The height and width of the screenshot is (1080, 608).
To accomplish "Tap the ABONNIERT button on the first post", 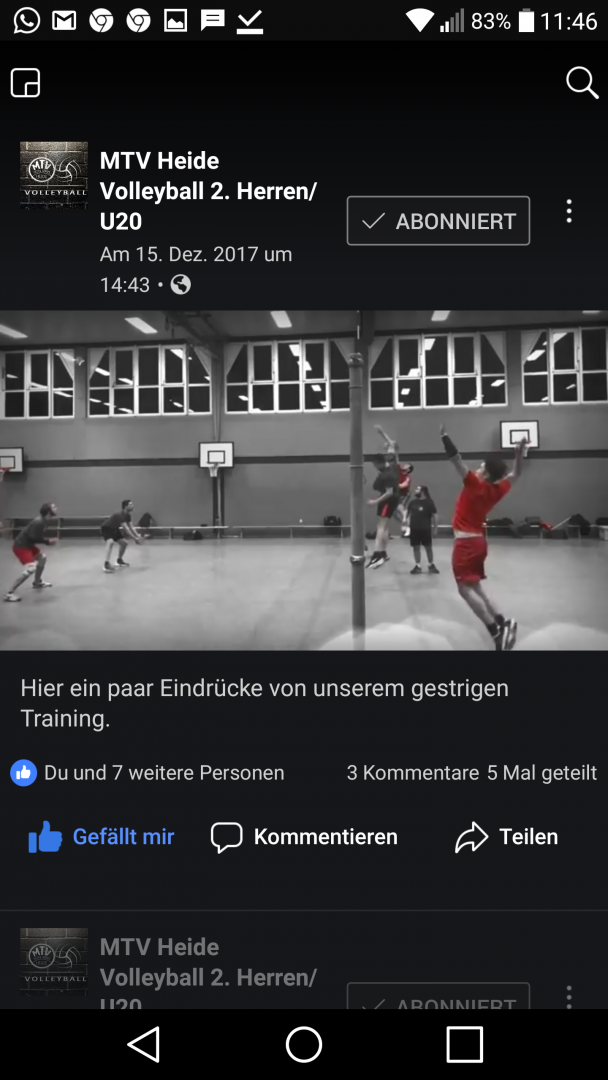I will [439, 221].
